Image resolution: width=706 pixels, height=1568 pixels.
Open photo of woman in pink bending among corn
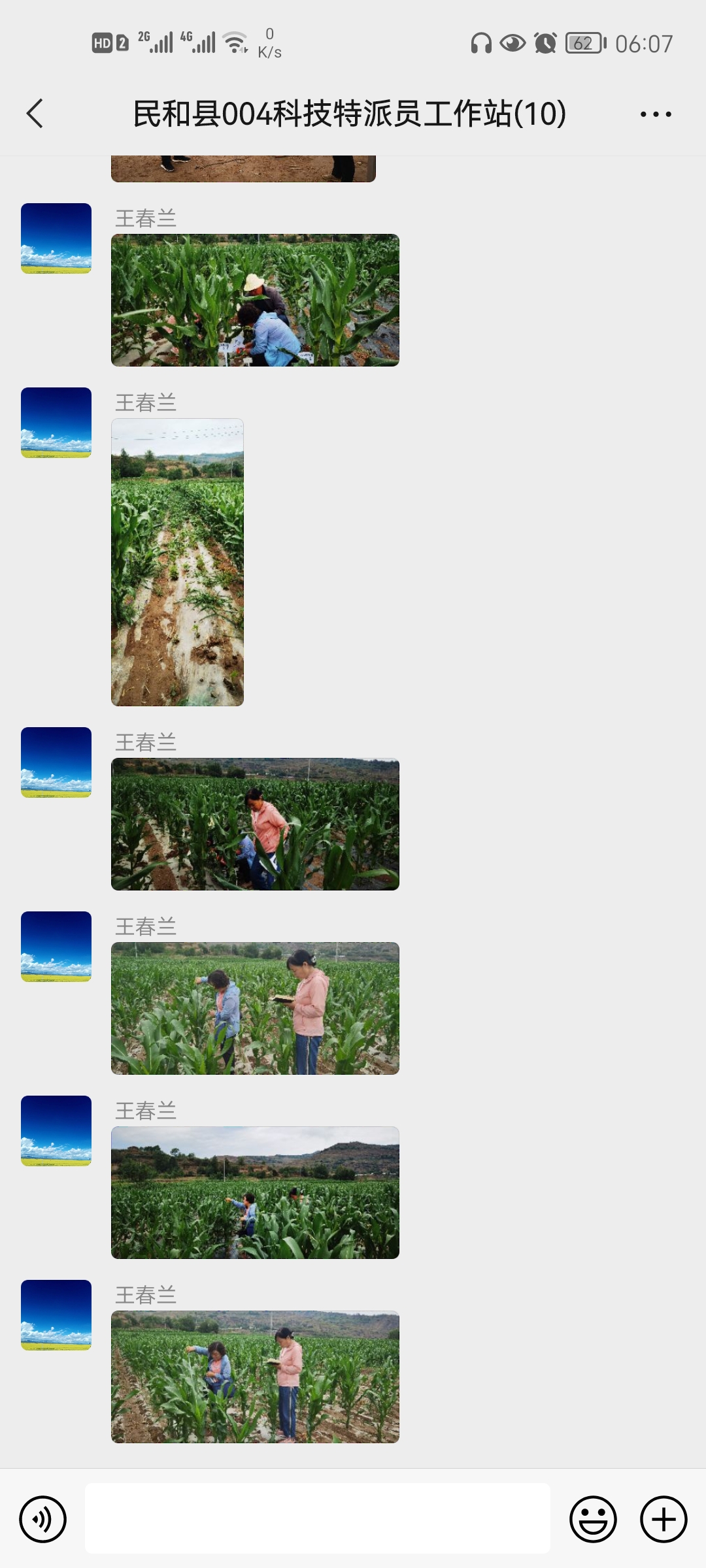pyautogui.click(x=255, y=824)
